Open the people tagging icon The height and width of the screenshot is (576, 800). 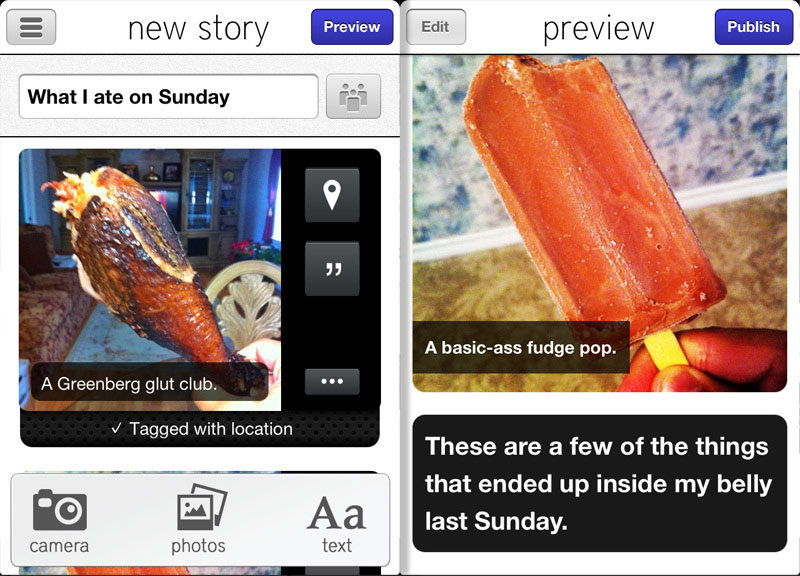(353, 97)
